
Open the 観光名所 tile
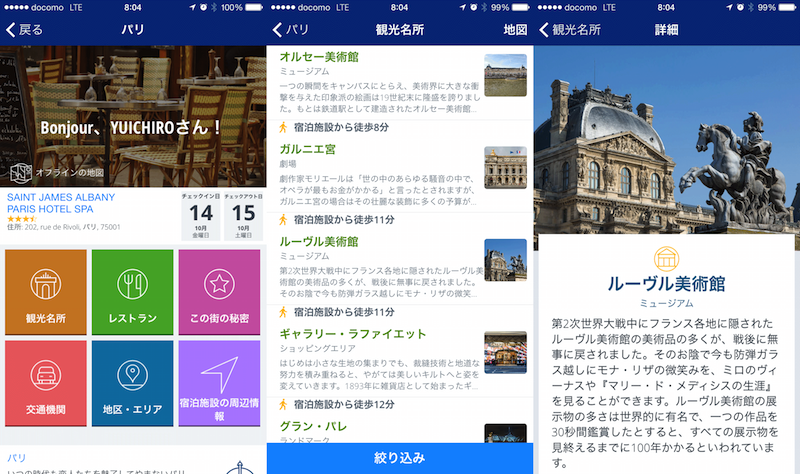coord(45,291)
